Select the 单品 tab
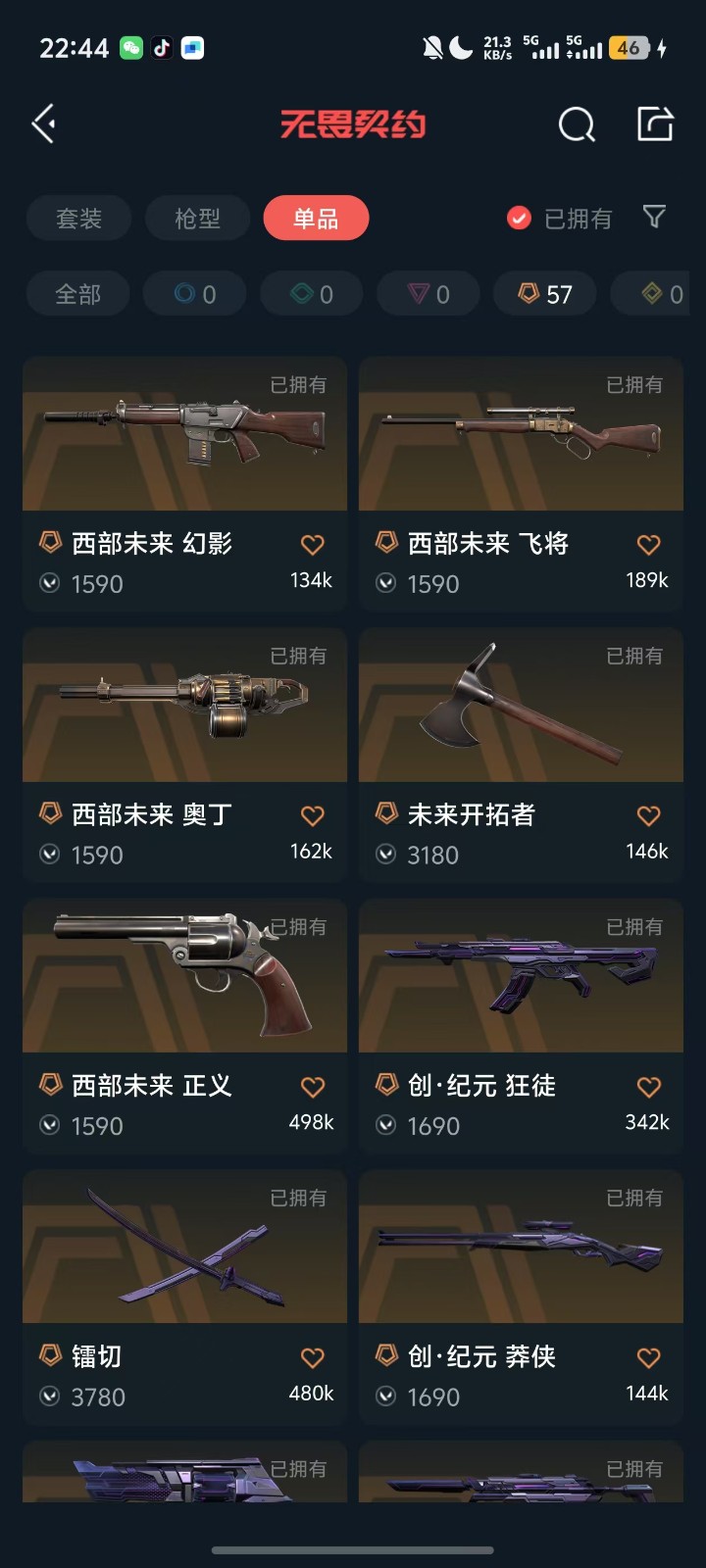 coord(316,219)
